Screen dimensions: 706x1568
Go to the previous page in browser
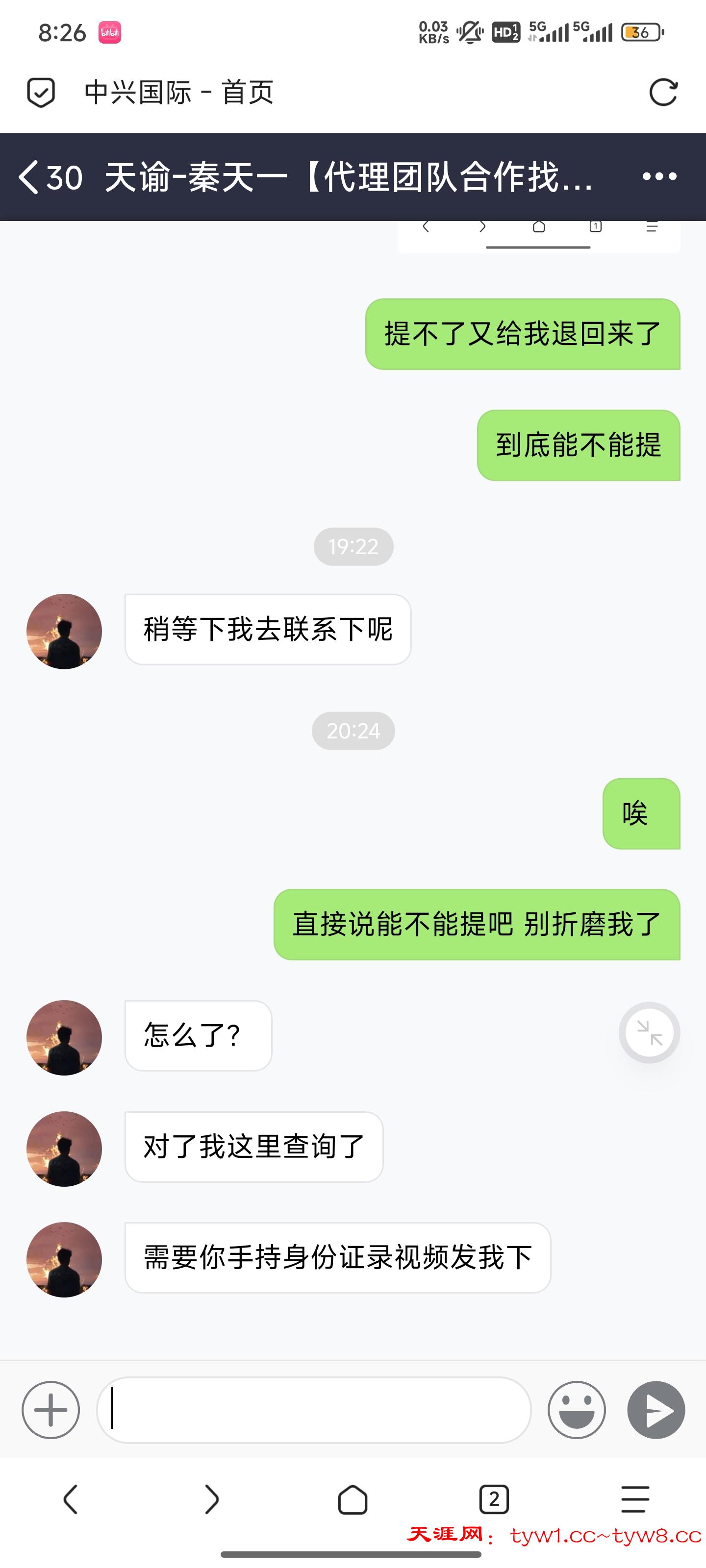click(71, 1498)
